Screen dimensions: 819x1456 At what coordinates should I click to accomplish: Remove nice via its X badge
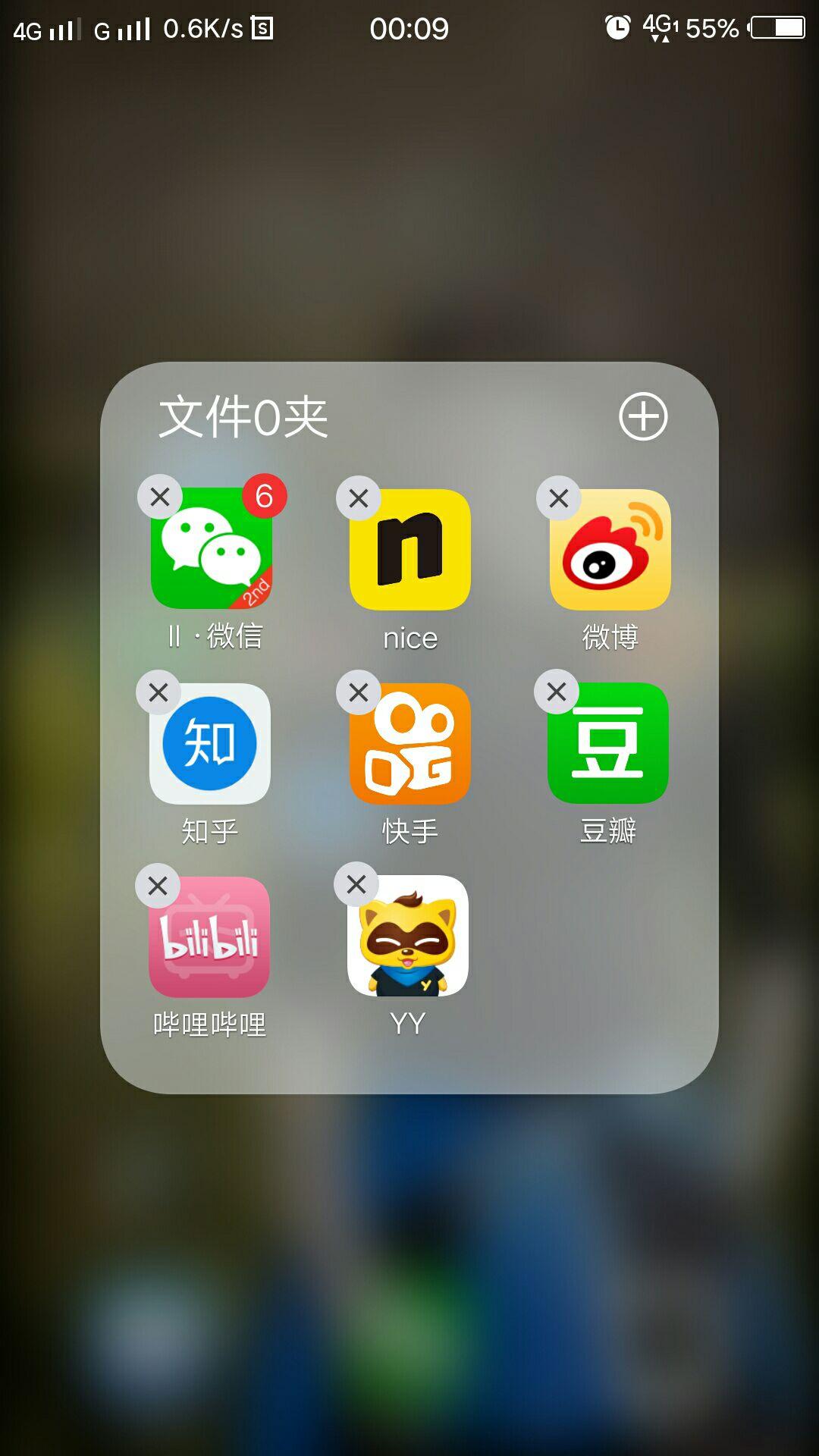(359, 498)
